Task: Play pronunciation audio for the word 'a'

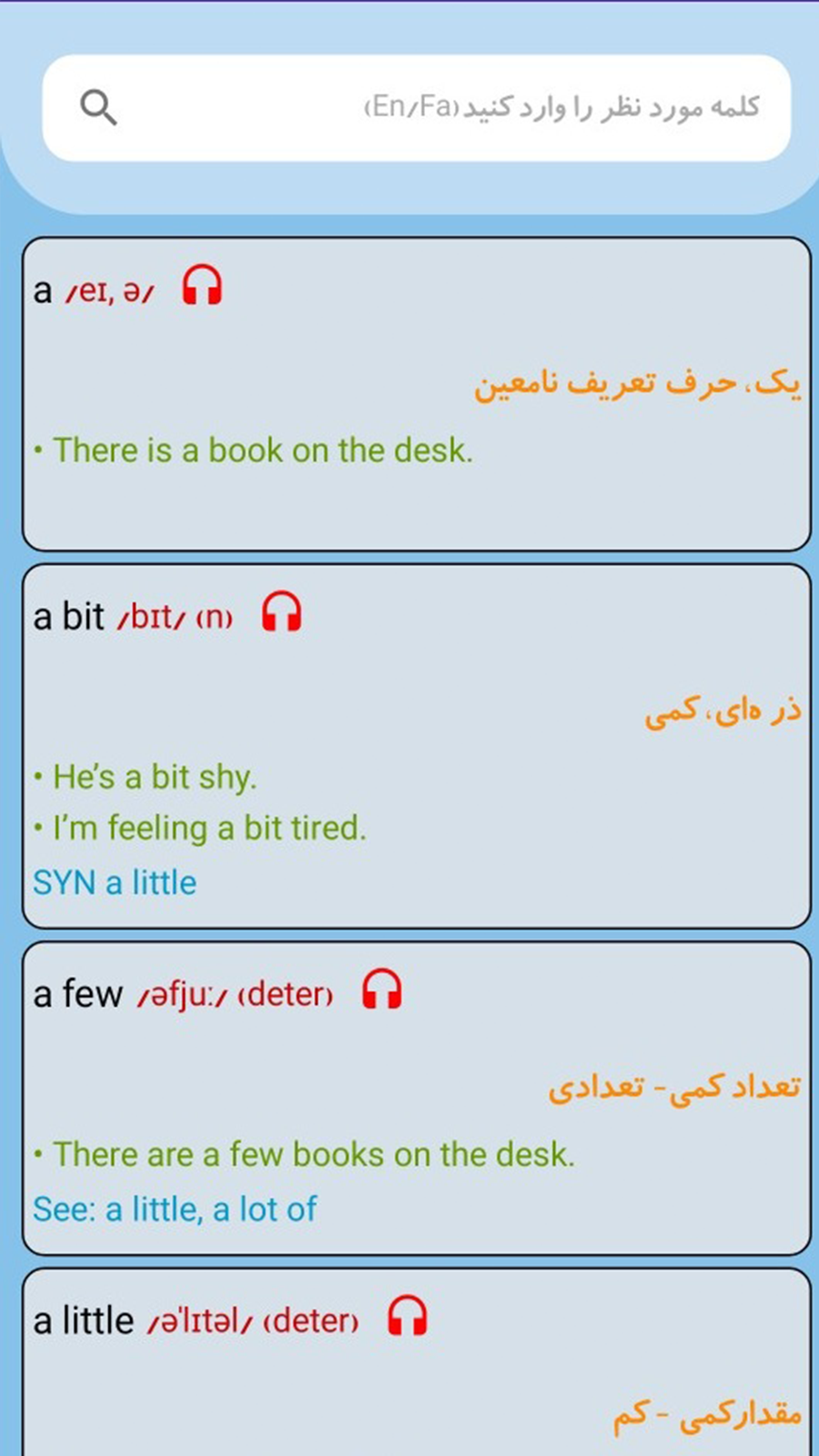Action: pos(202,285)
